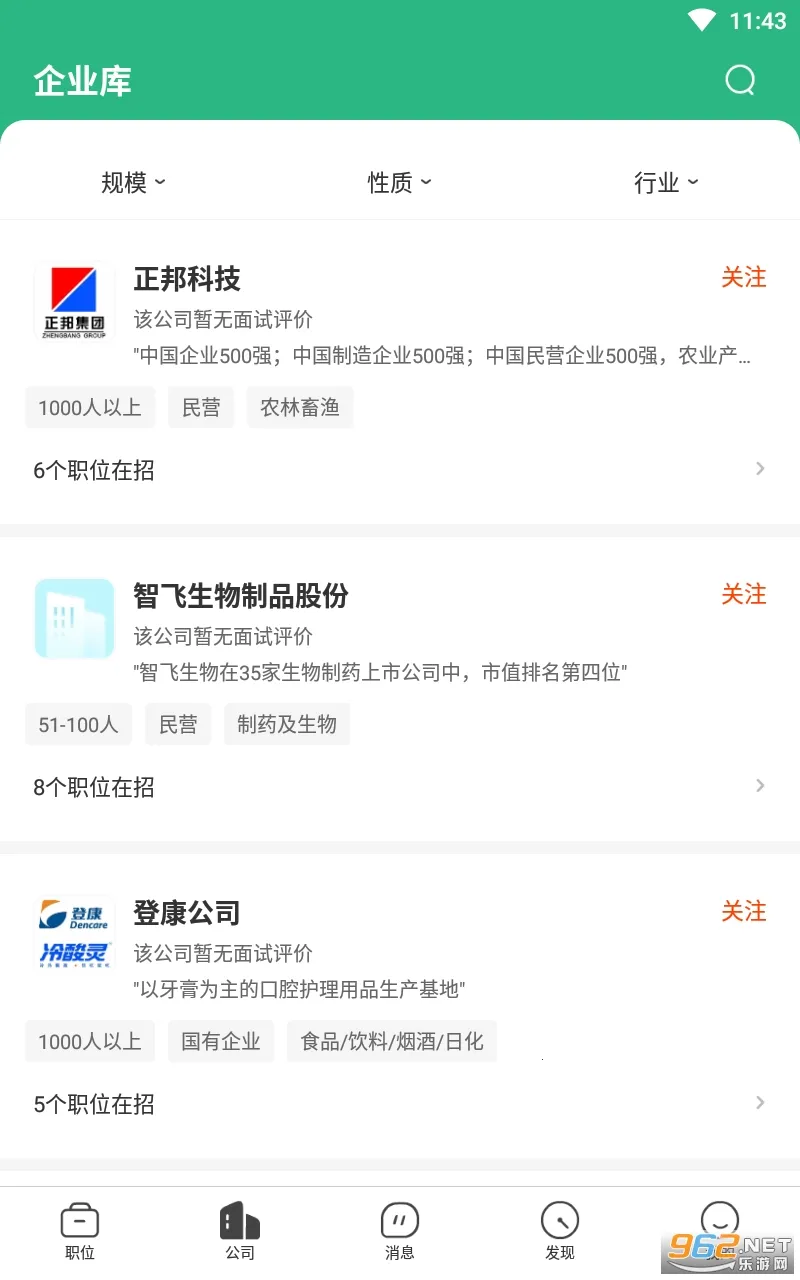View the 6 open positions at 正邦科技
This screenshot has height=1280, width=800.
coord(93,470)
